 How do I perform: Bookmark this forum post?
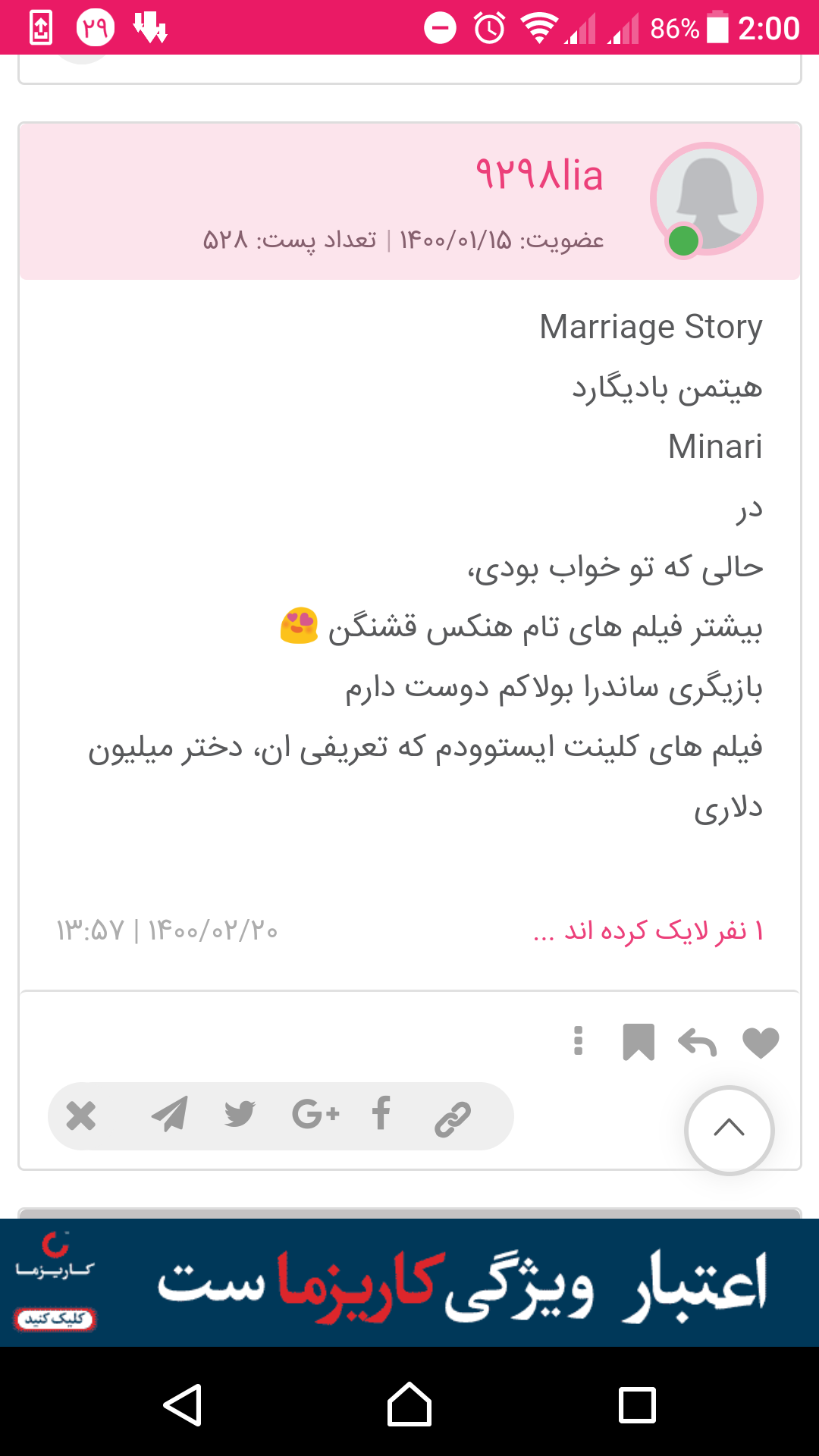tap(638, 1042)
